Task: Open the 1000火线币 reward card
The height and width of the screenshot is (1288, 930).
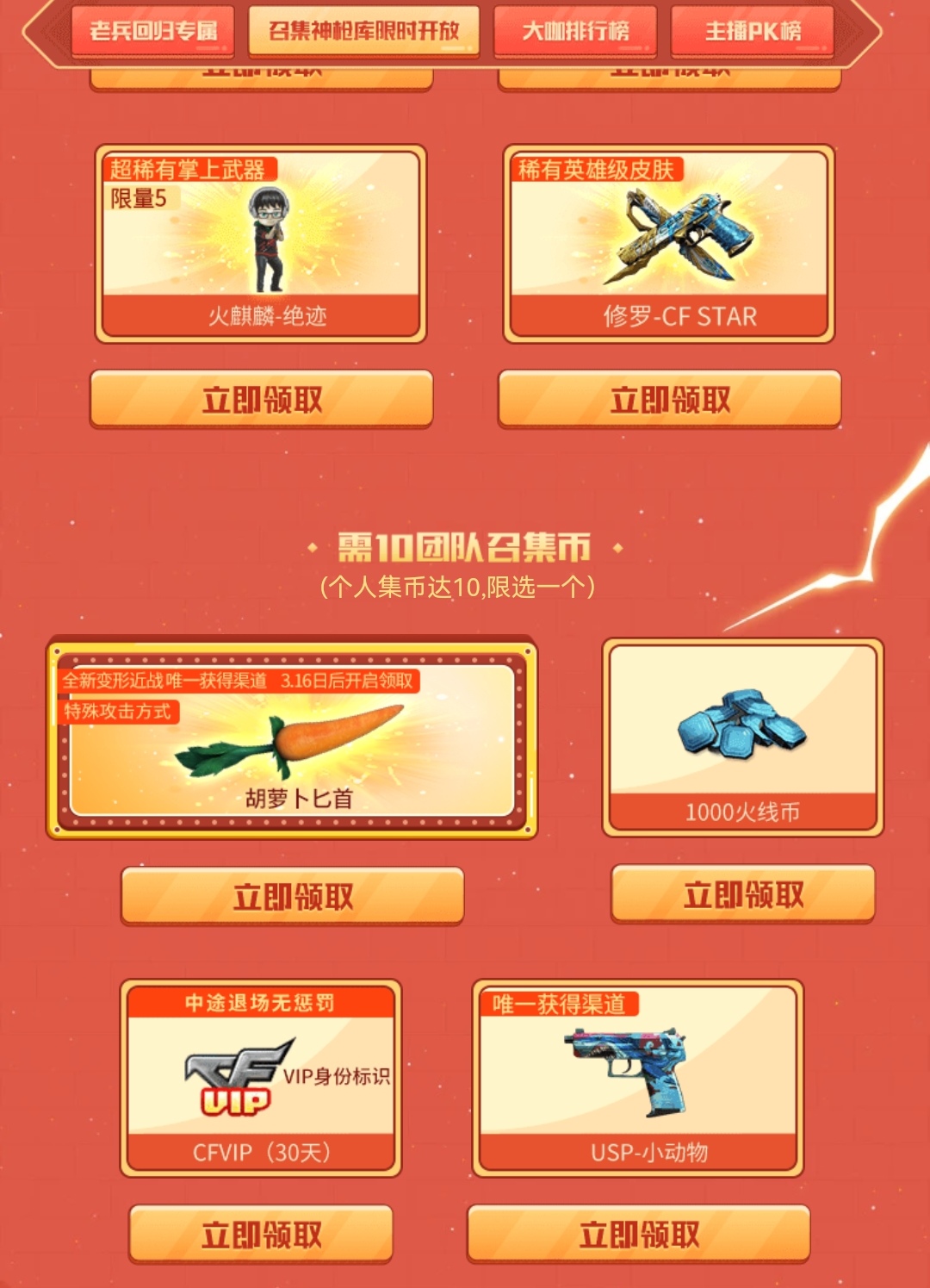Action: 743,737
